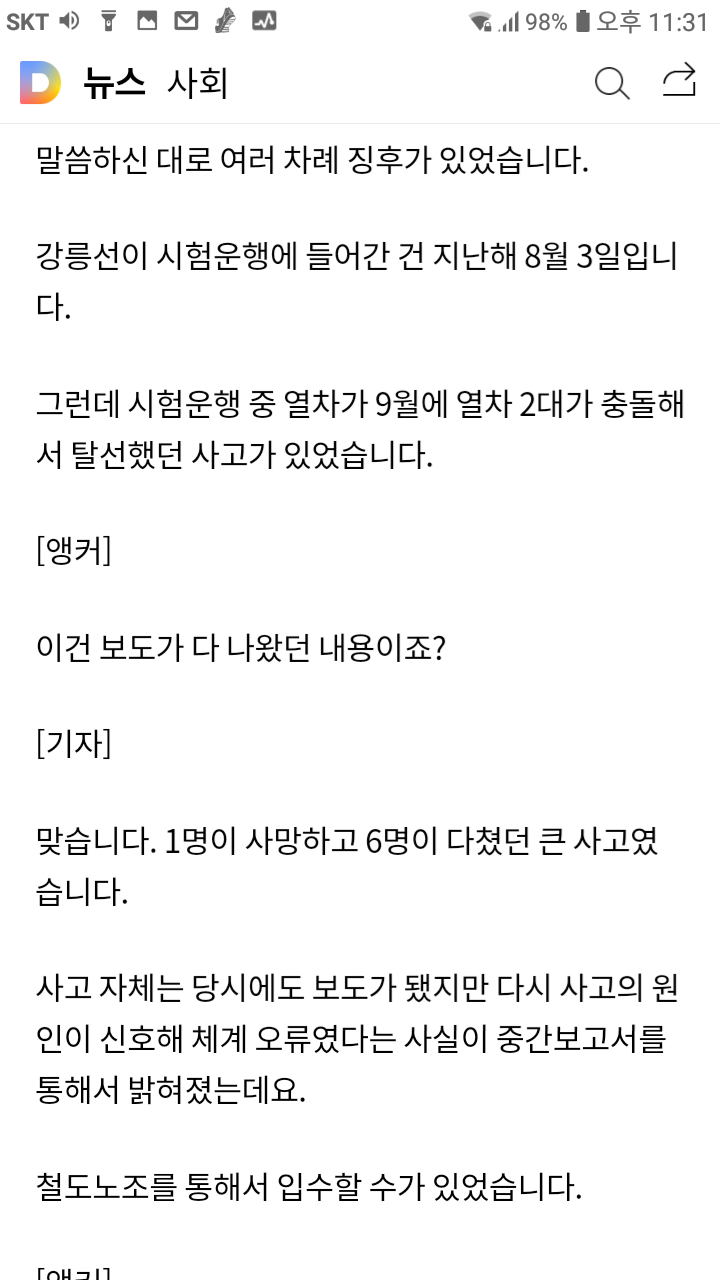Open the search magnifier icon
This screenshot has height=1280, width=720.
tap(612, 83)
